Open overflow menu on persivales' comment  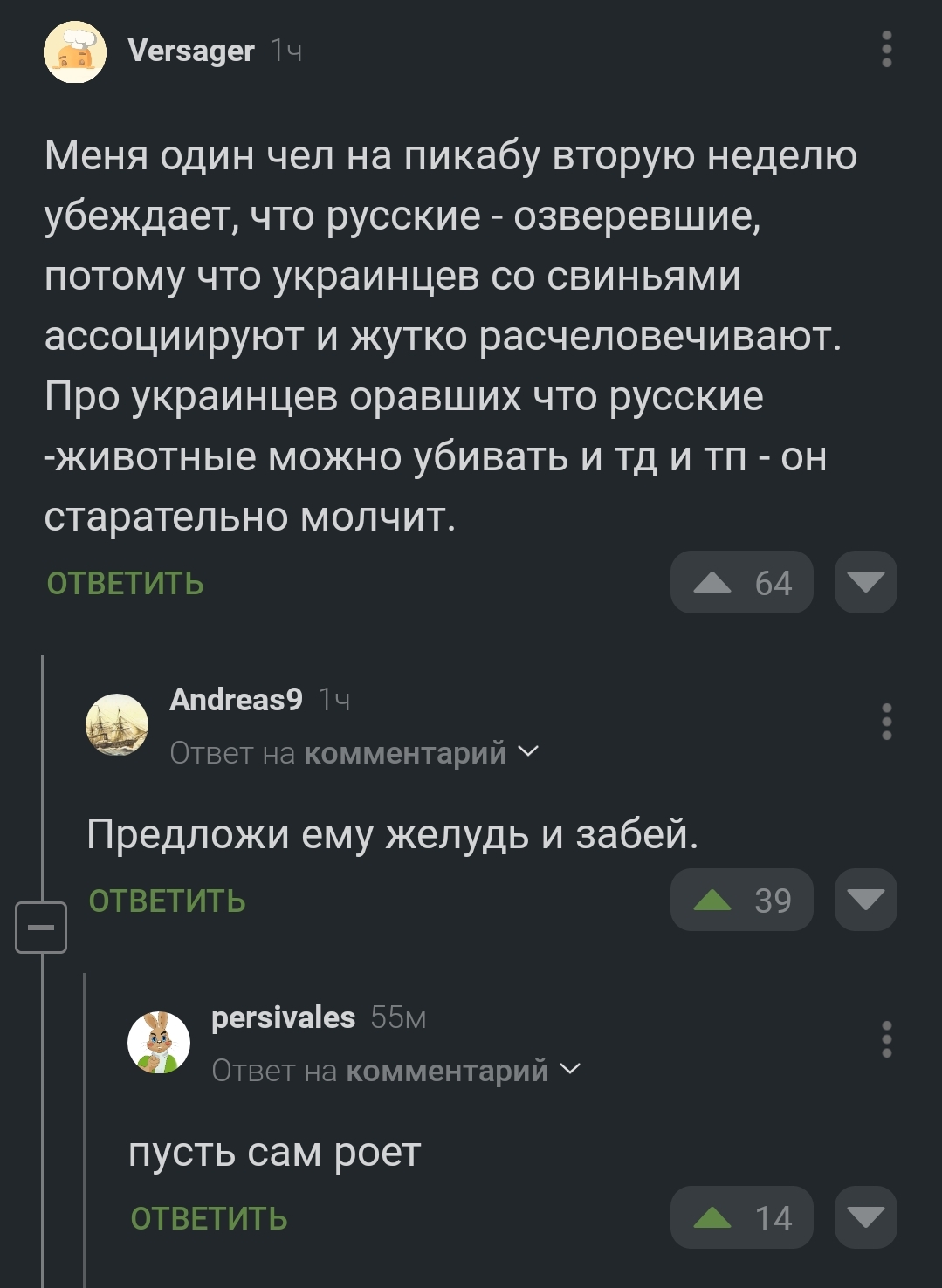(x=886, y=1039)
